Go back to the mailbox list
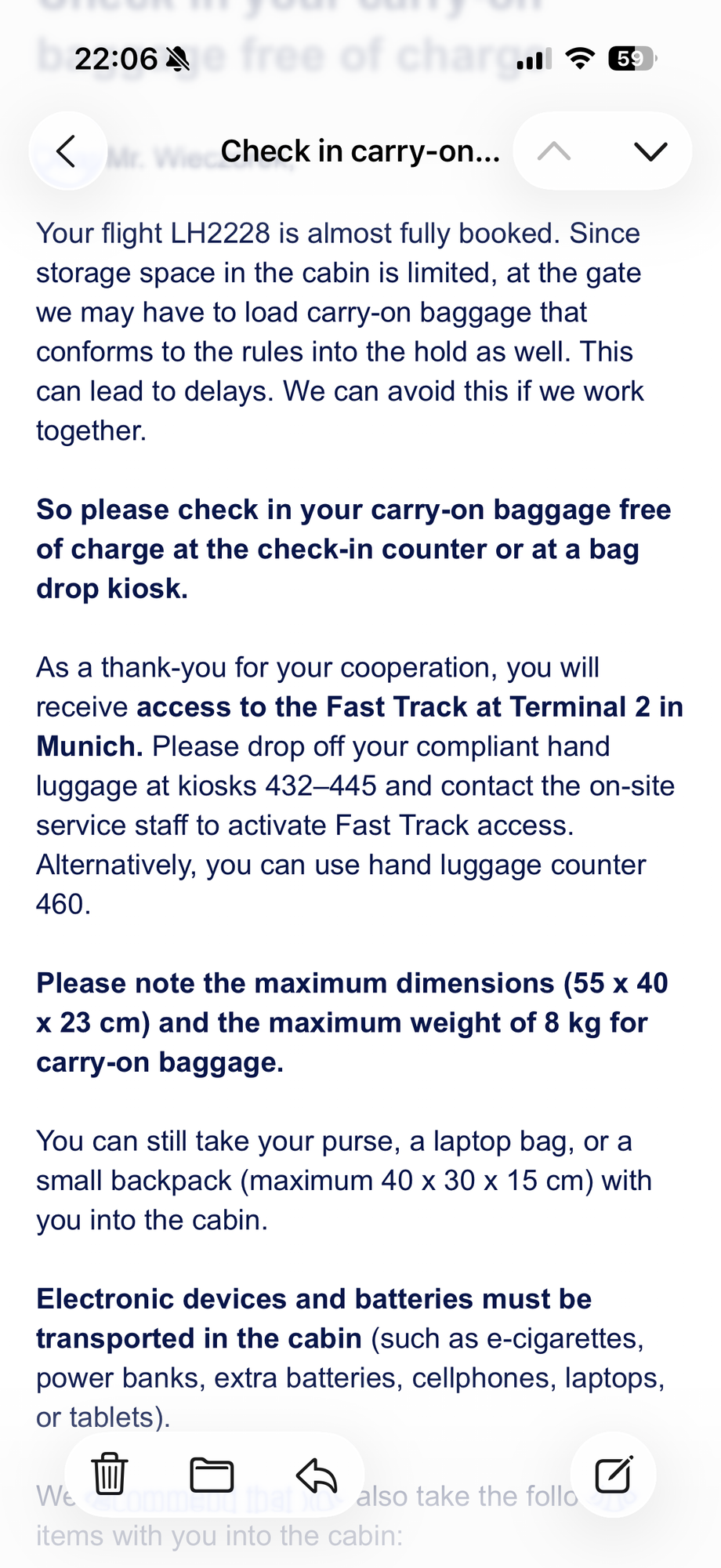 click(67, 151)
